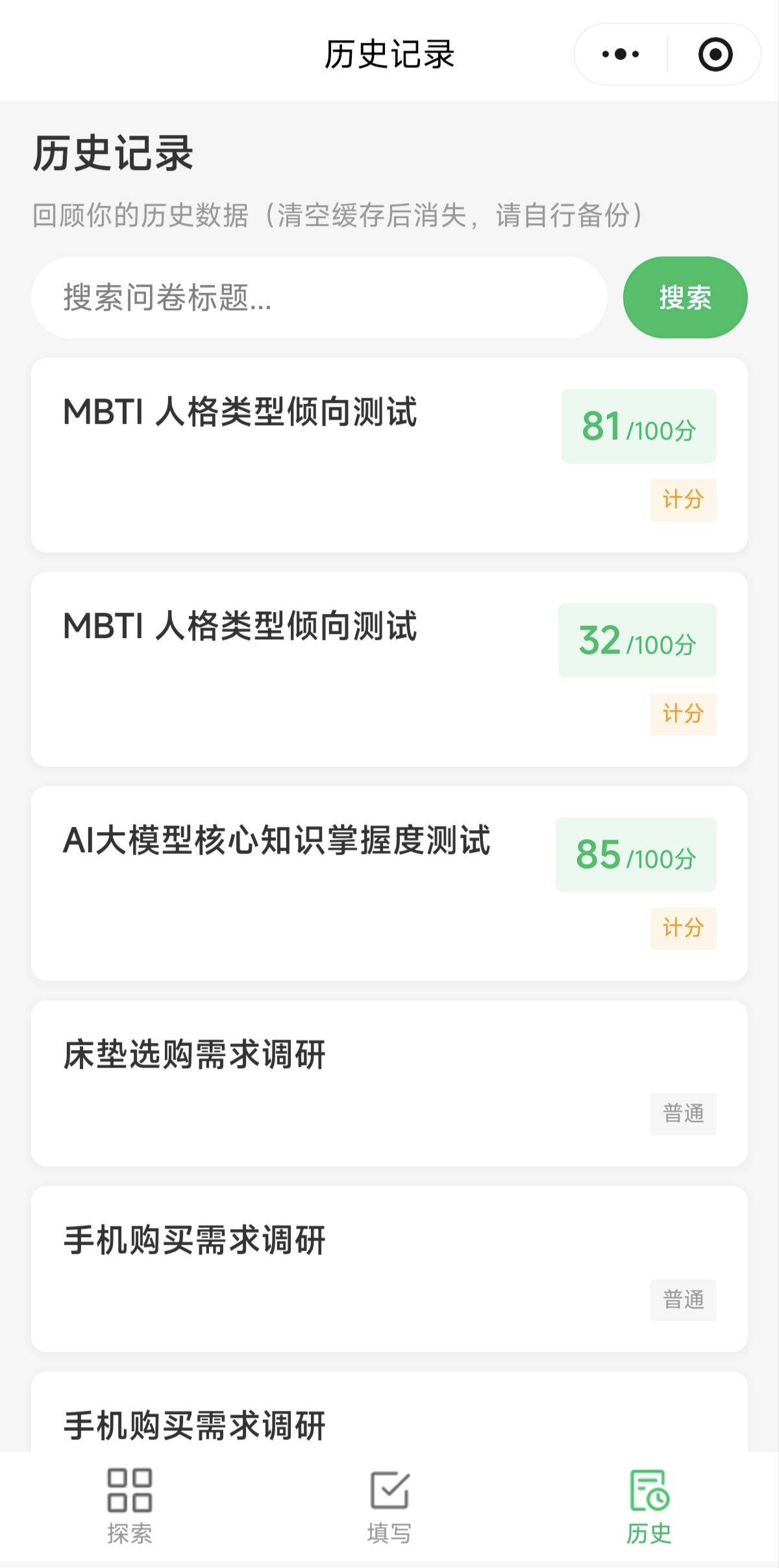This screenshot has width=779, height=1568.
Task: Click the capsule close/exit circle icon
Action: pyautogui.click(x=715, y=55)
